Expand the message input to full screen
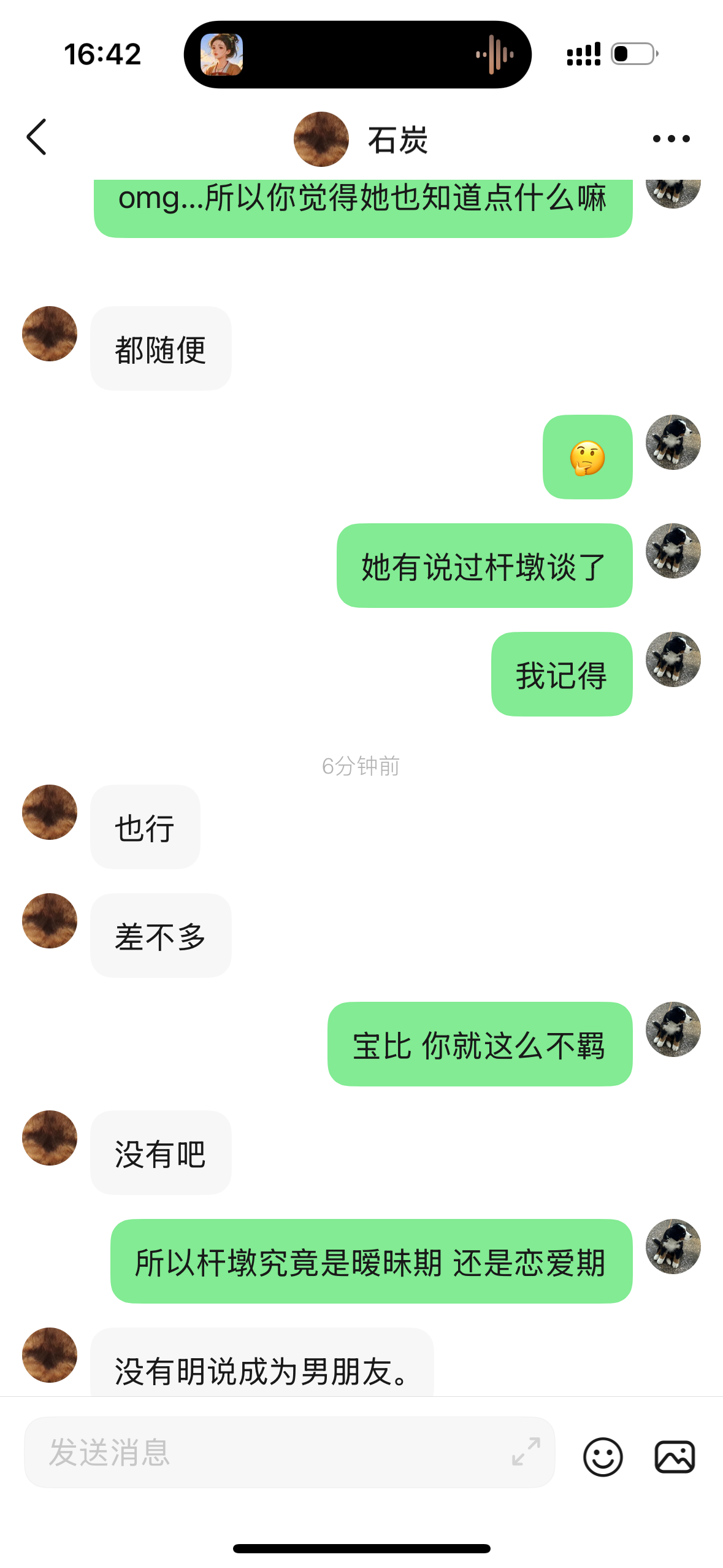Image resolution: width=723 pixels, height=1568 pixels. point(526,1451)
